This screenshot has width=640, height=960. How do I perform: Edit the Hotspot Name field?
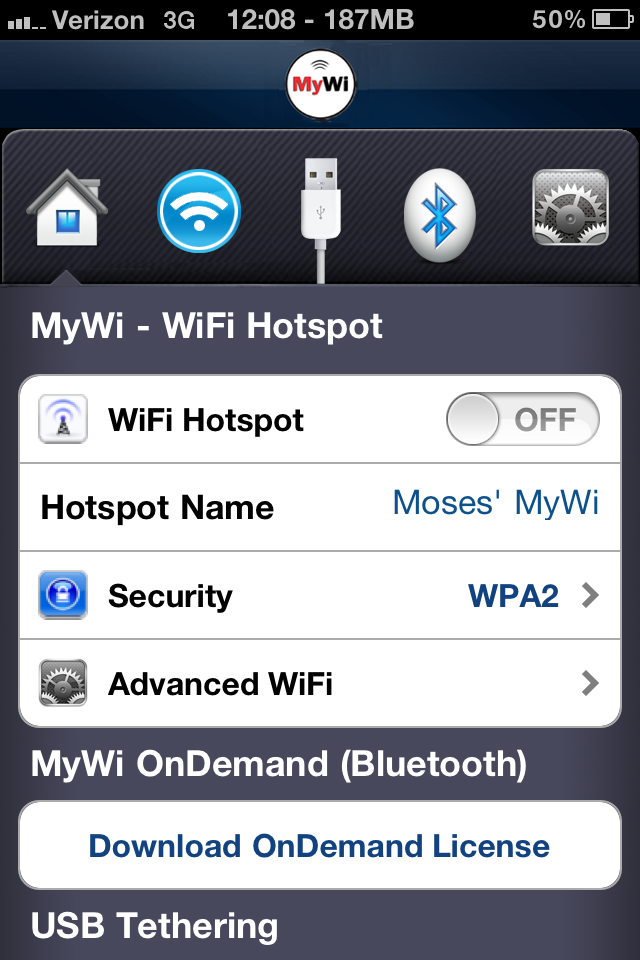coord(495,506)
